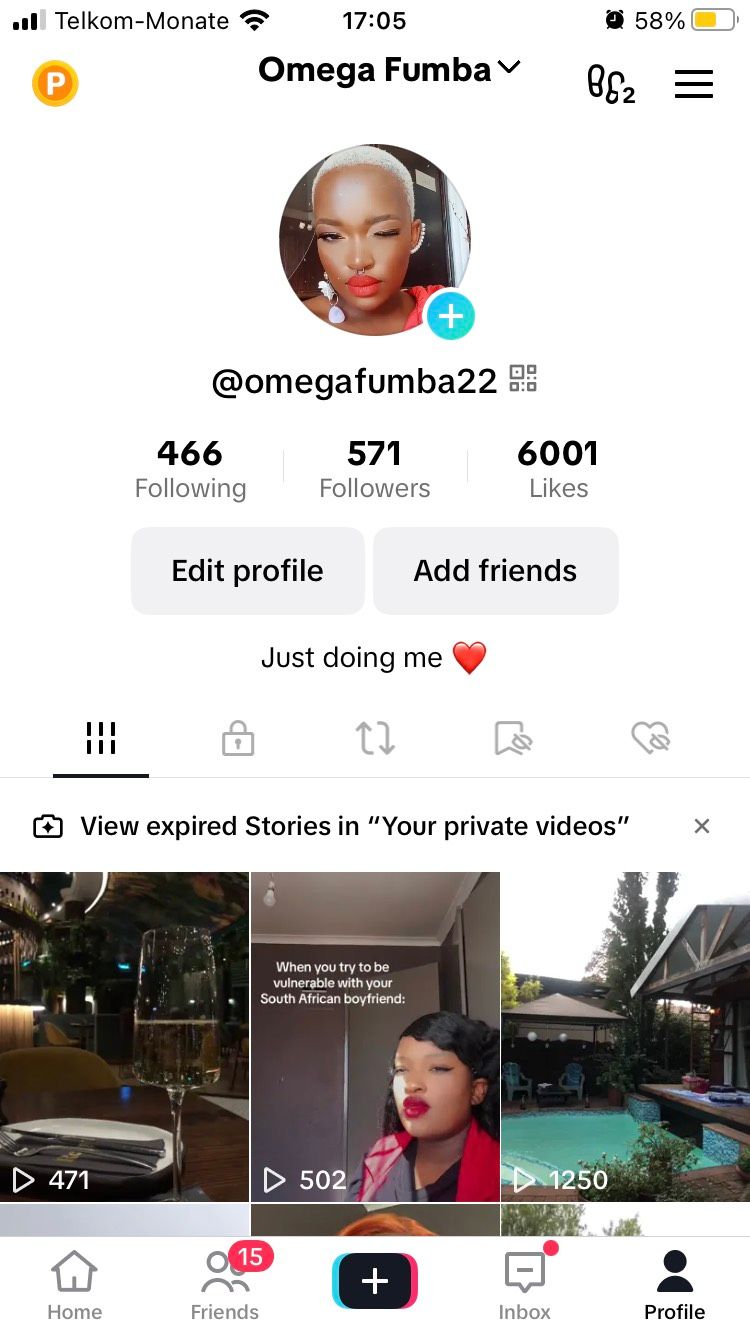
Task: Open the 6001 Likes details
Action: click(558, 468)
